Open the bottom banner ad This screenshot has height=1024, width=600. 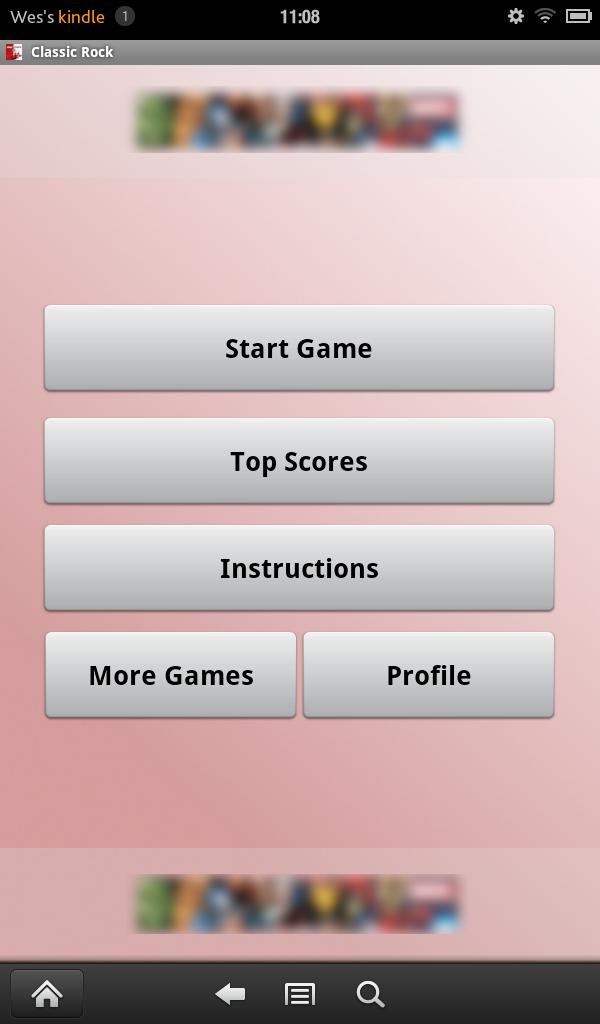[x=298, y=904]
